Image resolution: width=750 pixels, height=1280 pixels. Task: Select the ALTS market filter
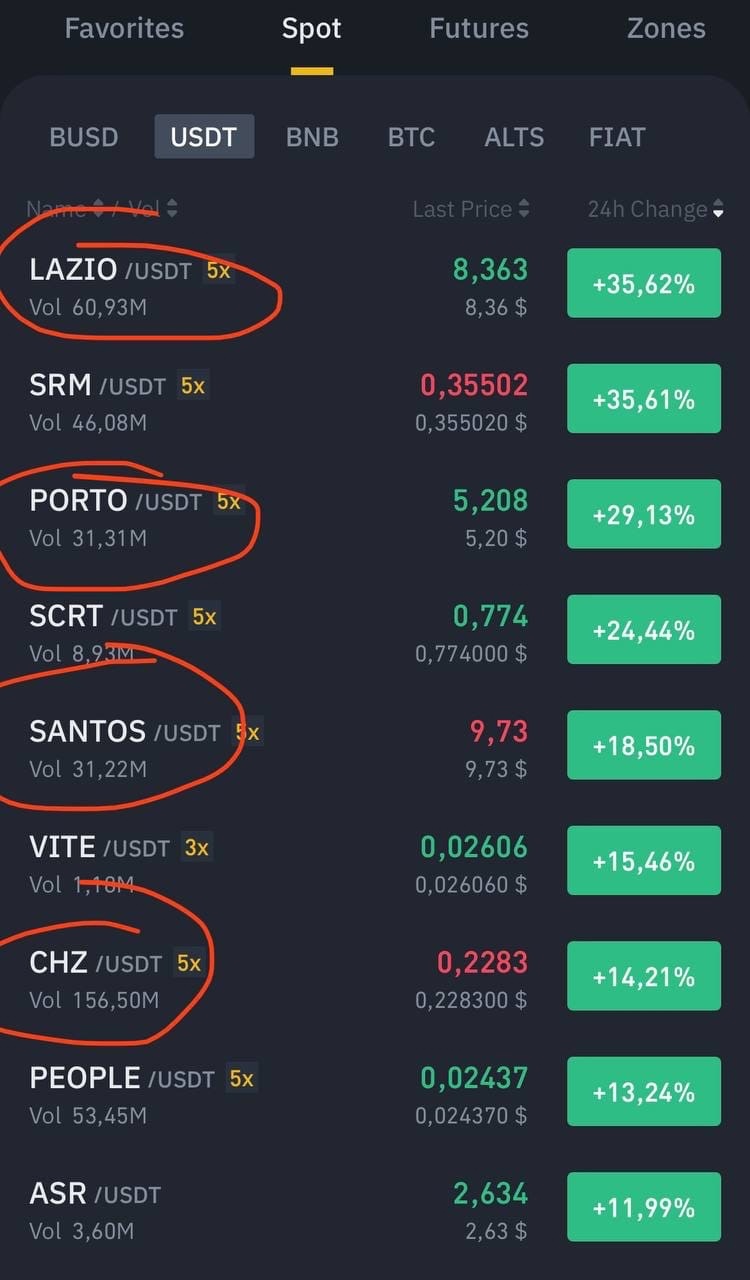[x=514, y=137]
